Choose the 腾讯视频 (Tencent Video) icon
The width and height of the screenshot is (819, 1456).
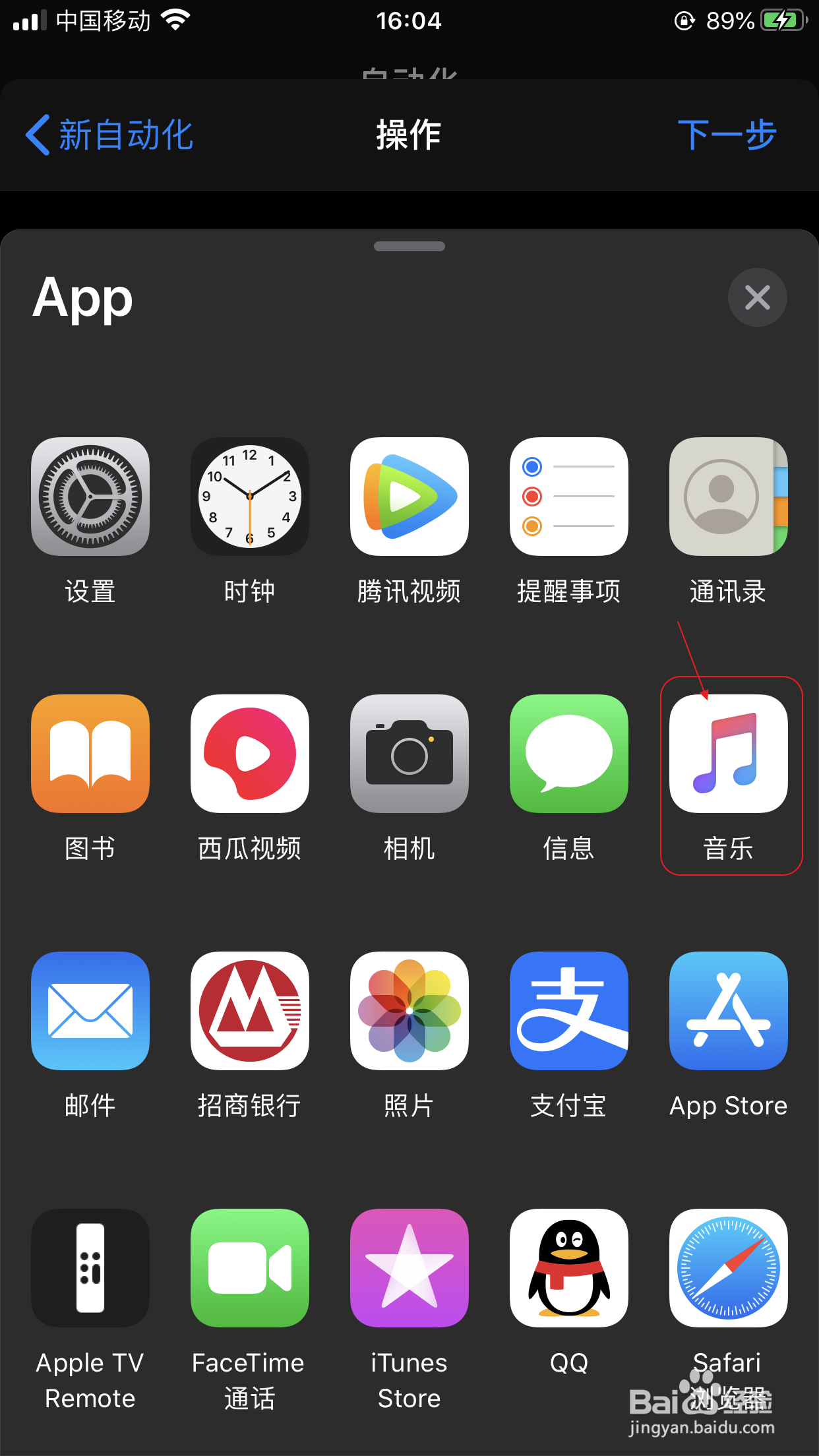click(x=409, y=497)
